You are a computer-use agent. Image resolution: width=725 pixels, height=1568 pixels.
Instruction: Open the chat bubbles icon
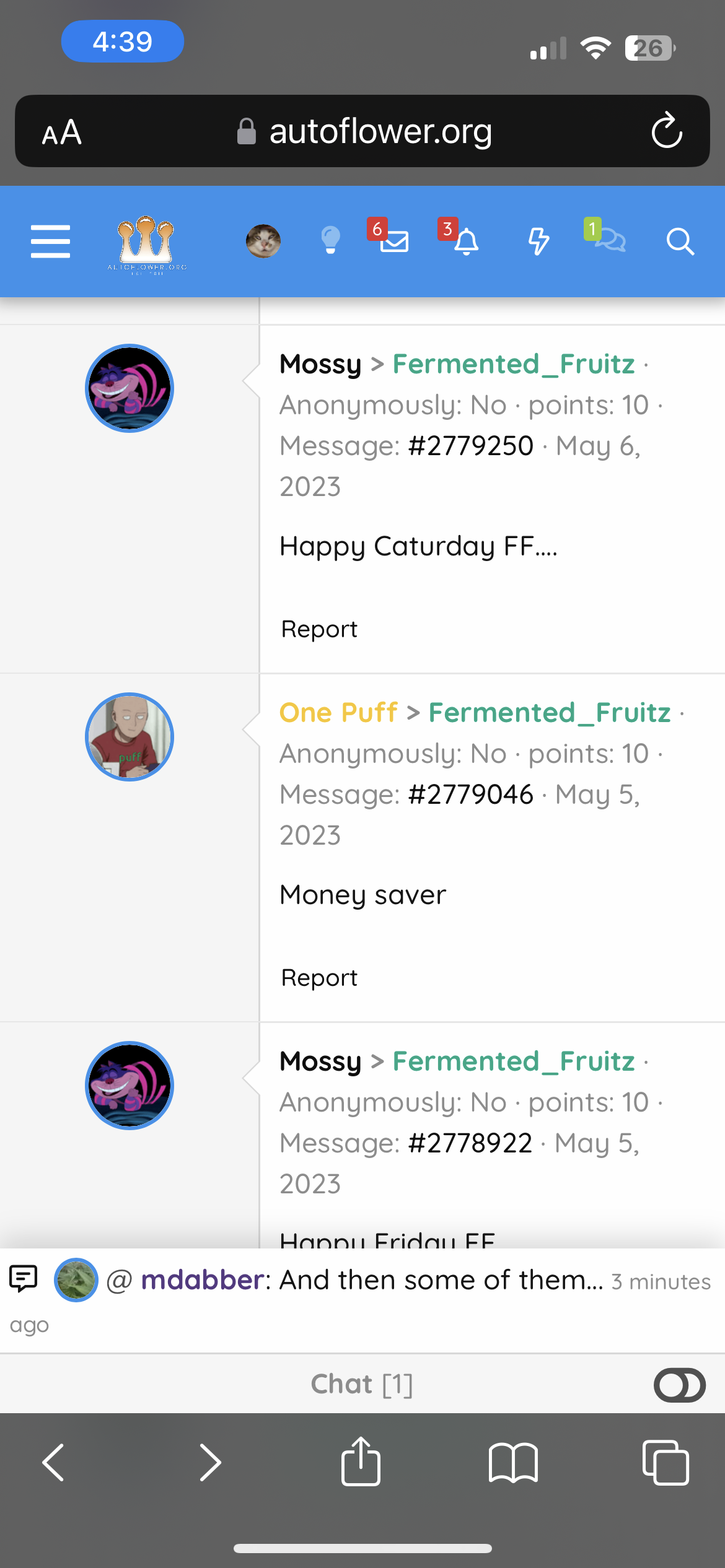(610, 240)
